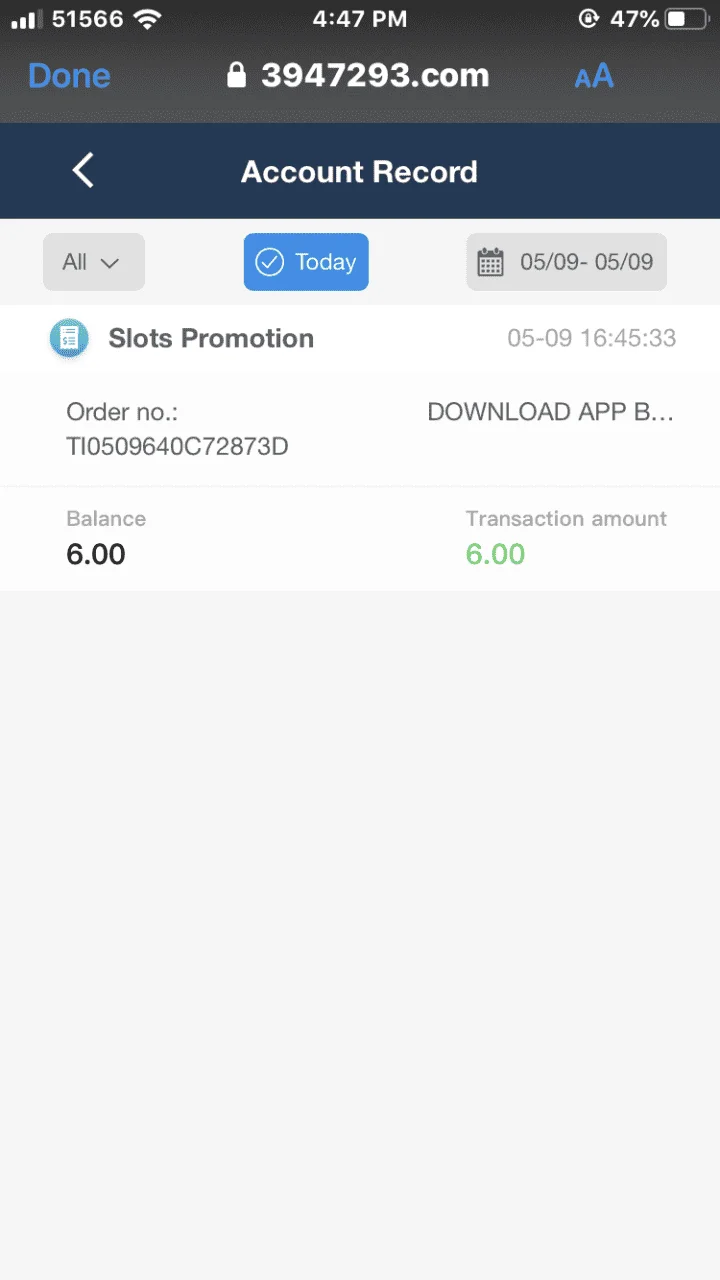The height and width of the screenshot is (1280, 720).
Task: Open the AA text size menu
Action: tap(594, 77)
